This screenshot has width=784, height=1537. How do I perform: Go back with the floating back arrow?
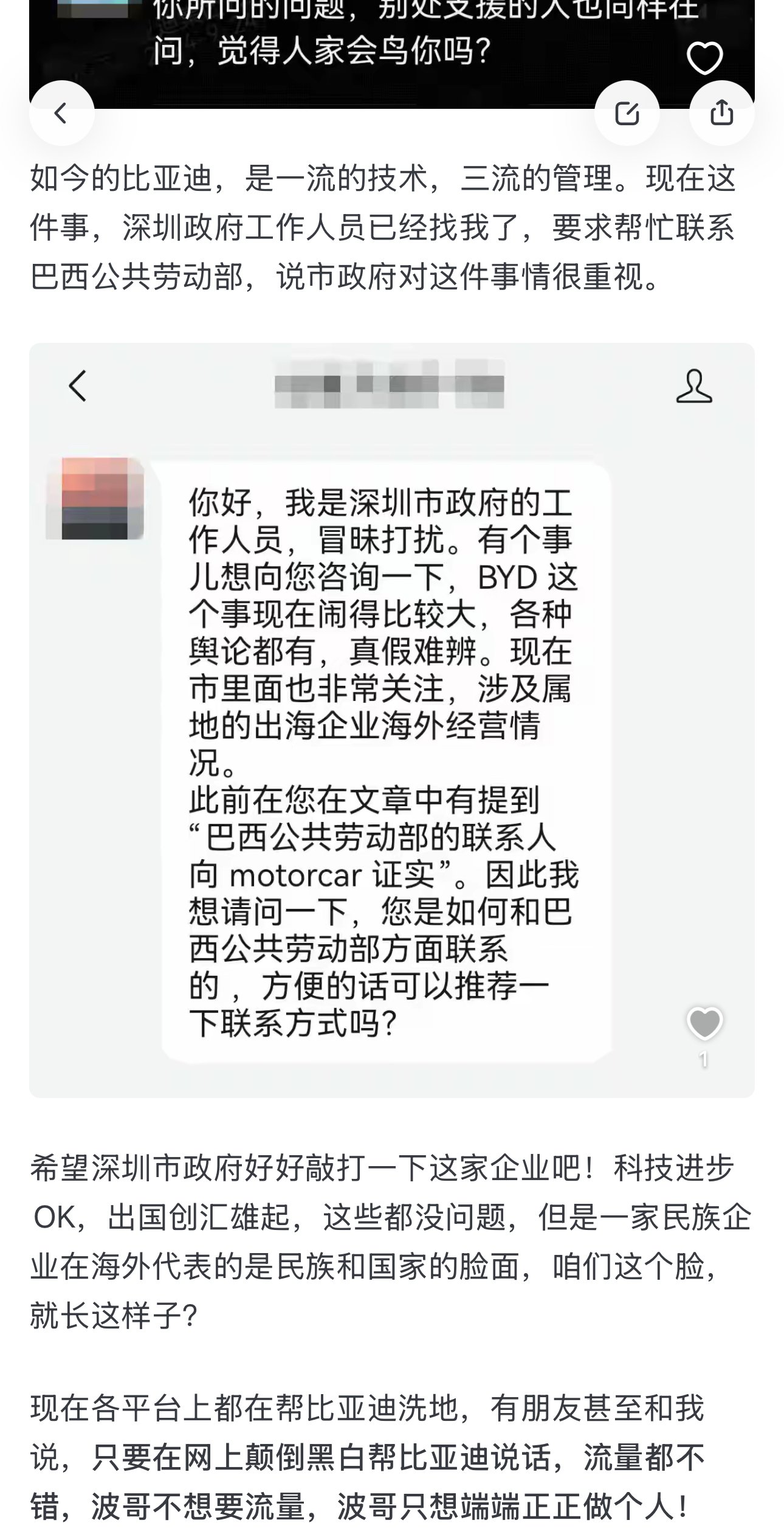pyautogui.click(x=61, y=113)
